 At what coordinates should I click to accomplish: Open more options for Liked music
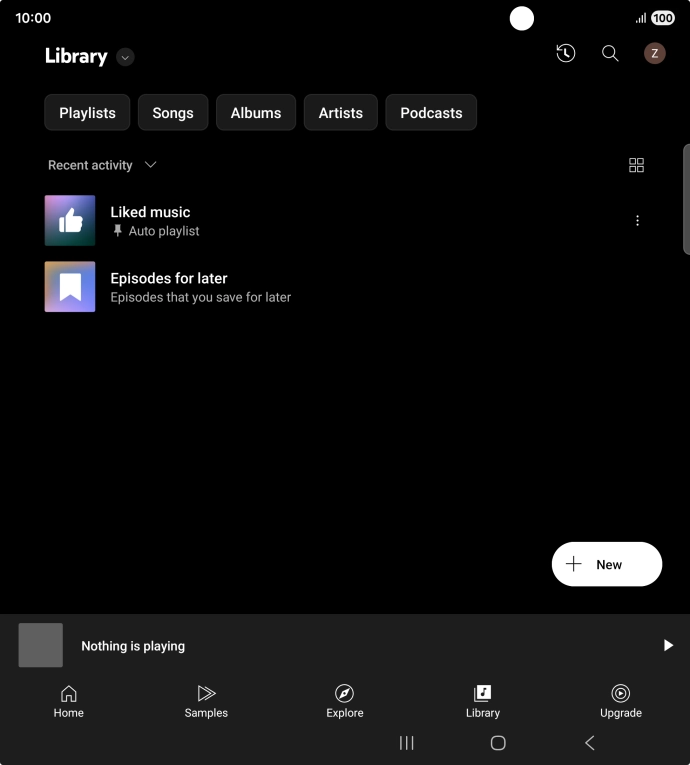pyautogui.click(x=637, y=221)
